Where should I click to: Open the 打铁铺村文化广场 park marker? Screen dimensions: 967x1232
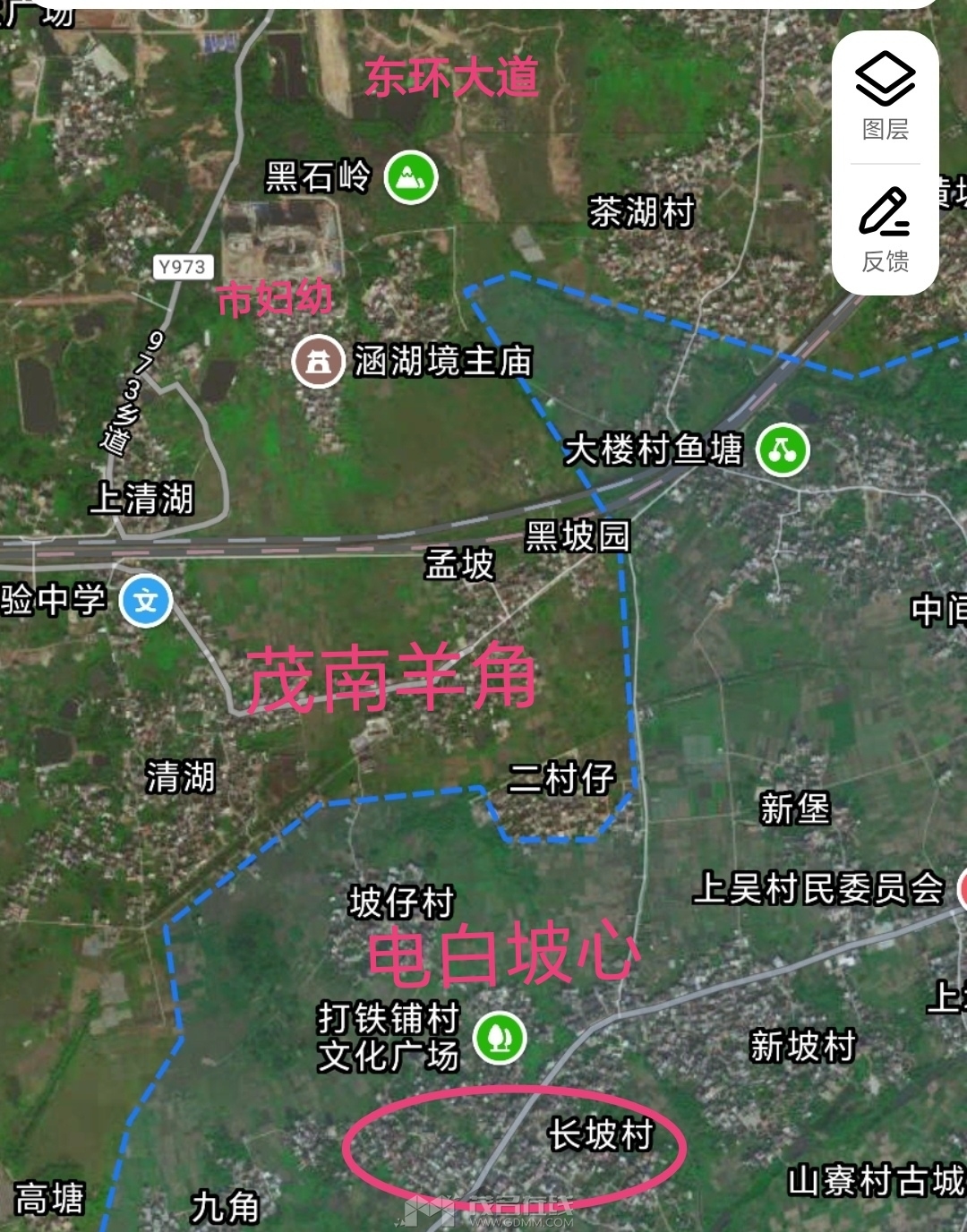pos(500,1038)
